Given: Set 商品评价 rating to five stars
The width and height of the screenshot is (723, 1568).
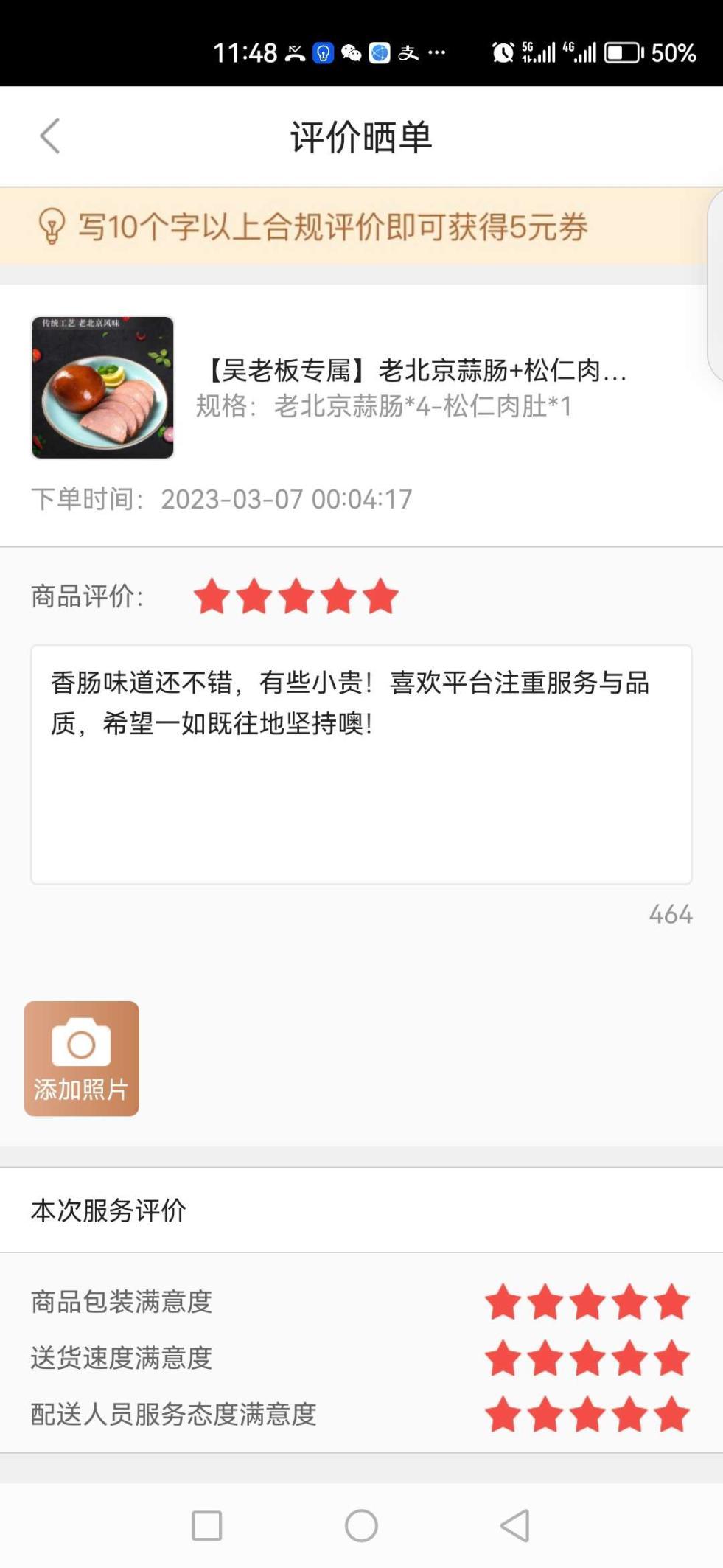Looking at the screenshot, I should coord(380,596).
